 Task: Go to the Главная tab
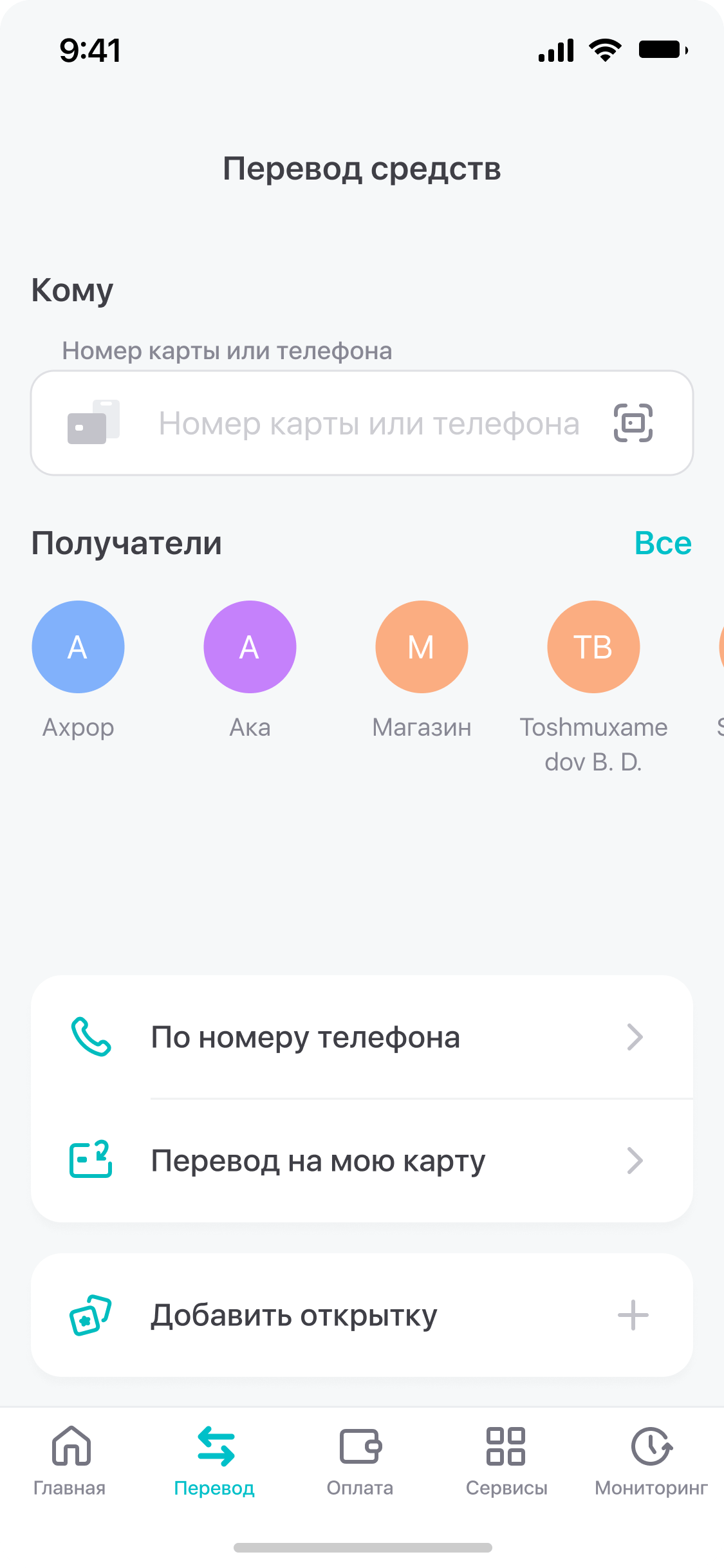tap(70, 1461)
